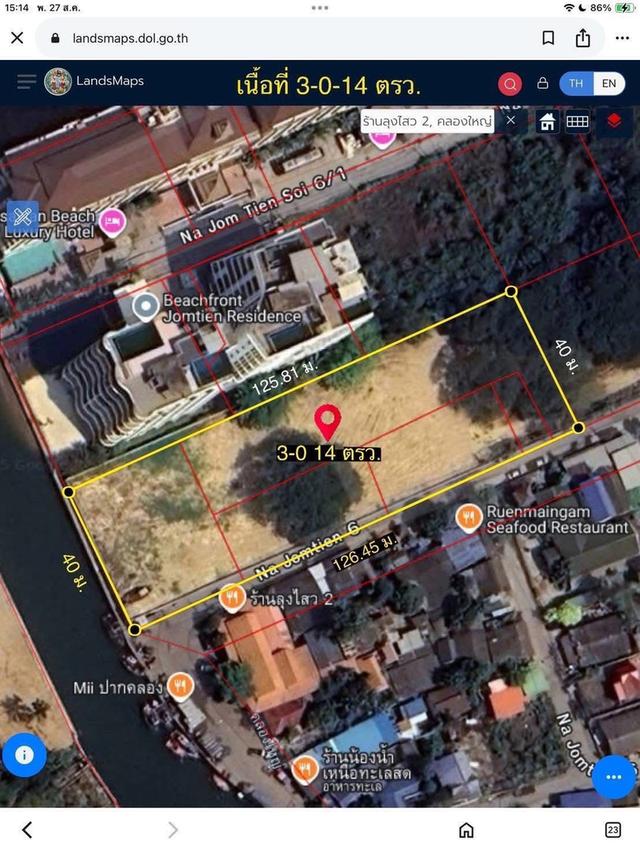Open the measure tool on the left

pos(23,215)
